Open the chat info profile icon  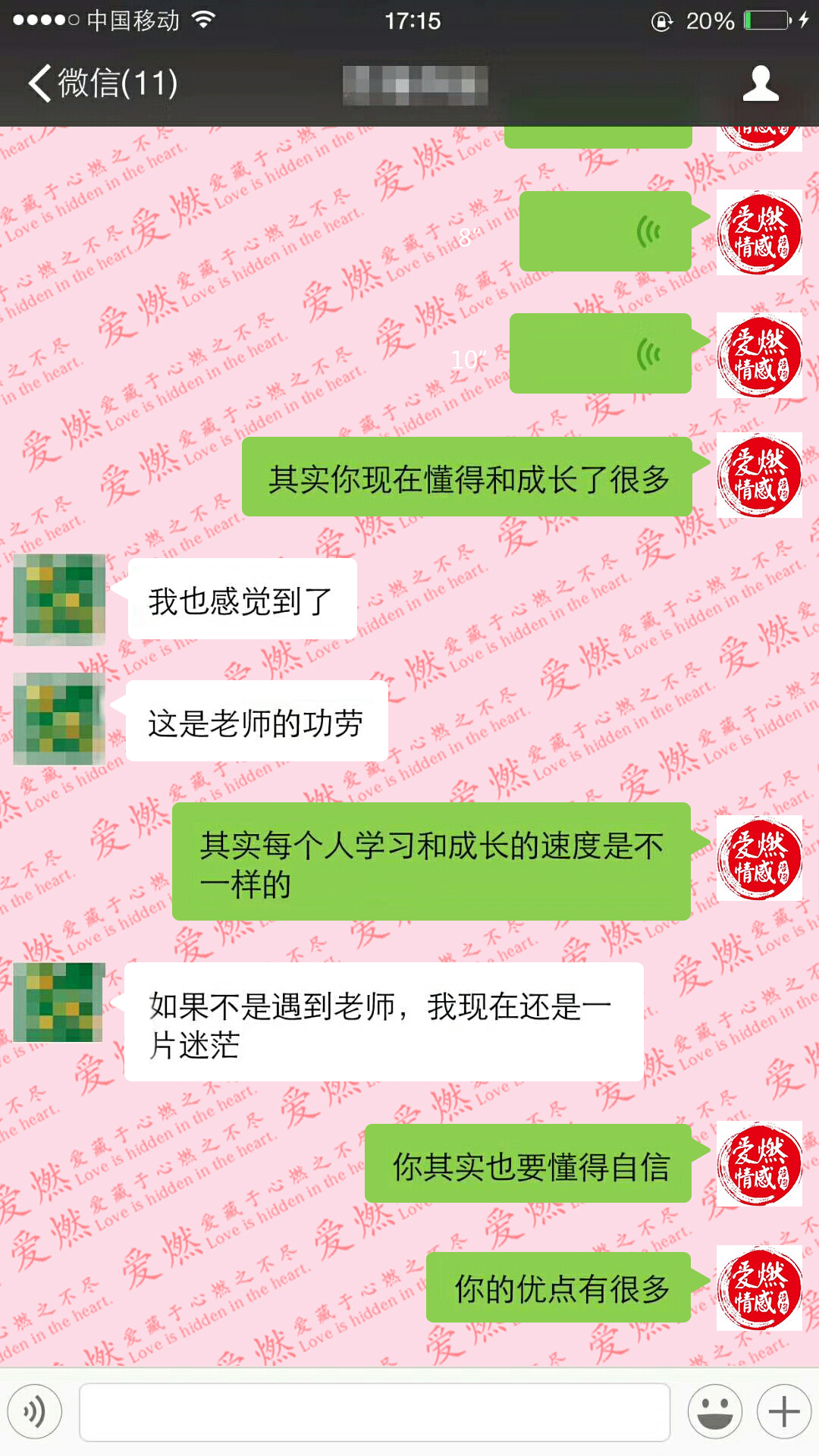coord(761,83)
